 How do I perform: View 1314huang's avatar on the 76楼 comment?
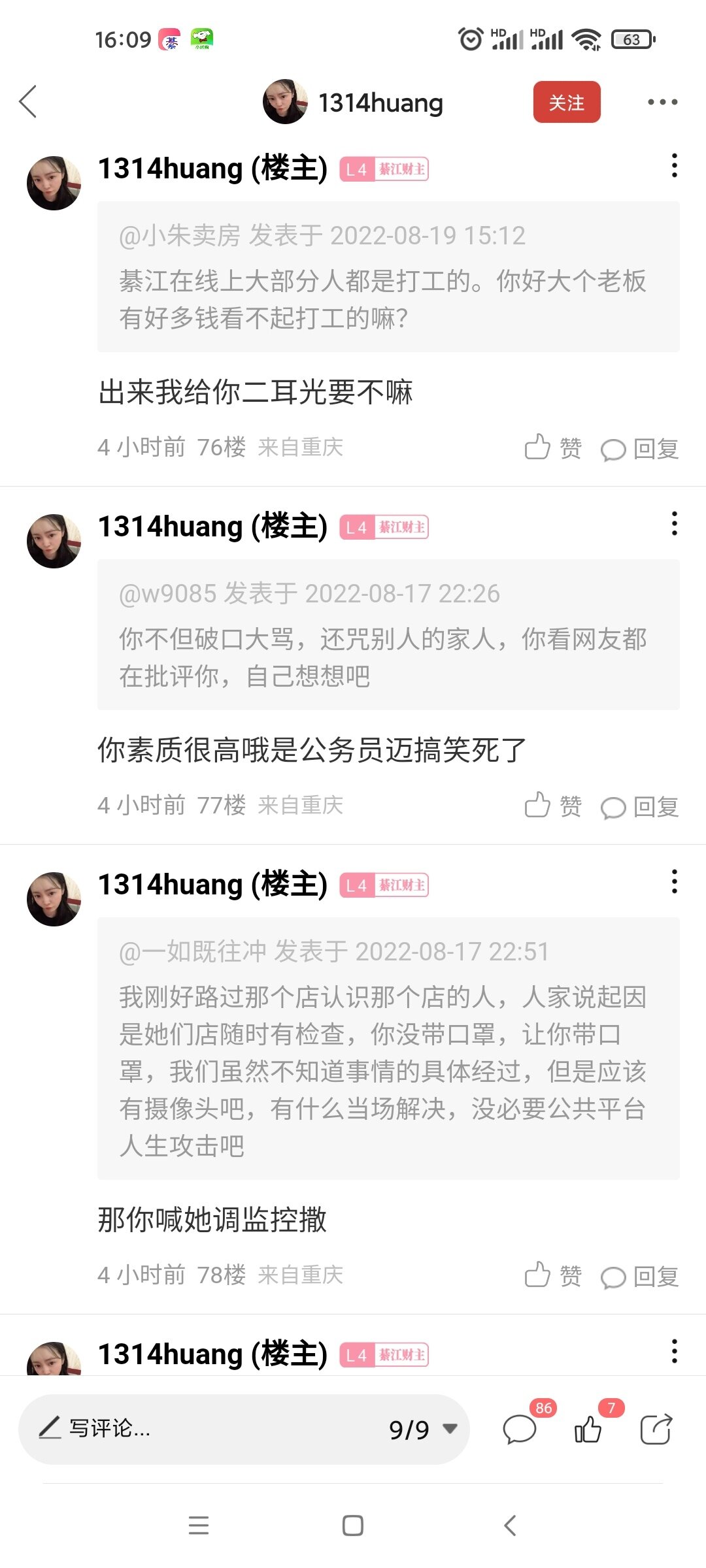tap(54, 183)
